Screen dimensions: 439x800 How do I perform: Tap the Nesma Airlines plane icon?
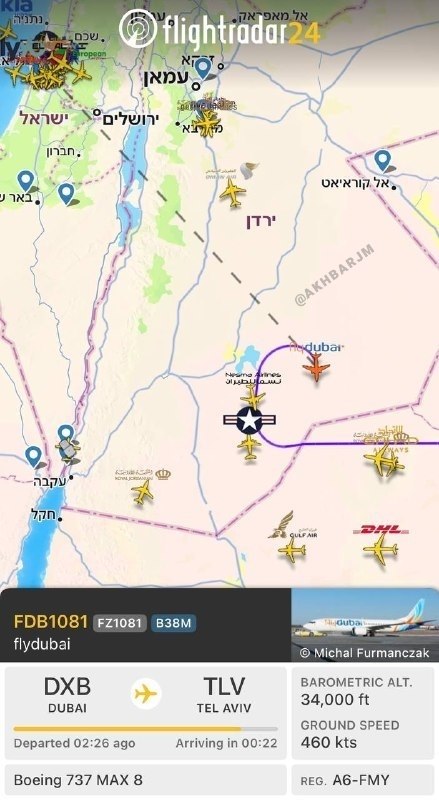[x=252, y=396]
